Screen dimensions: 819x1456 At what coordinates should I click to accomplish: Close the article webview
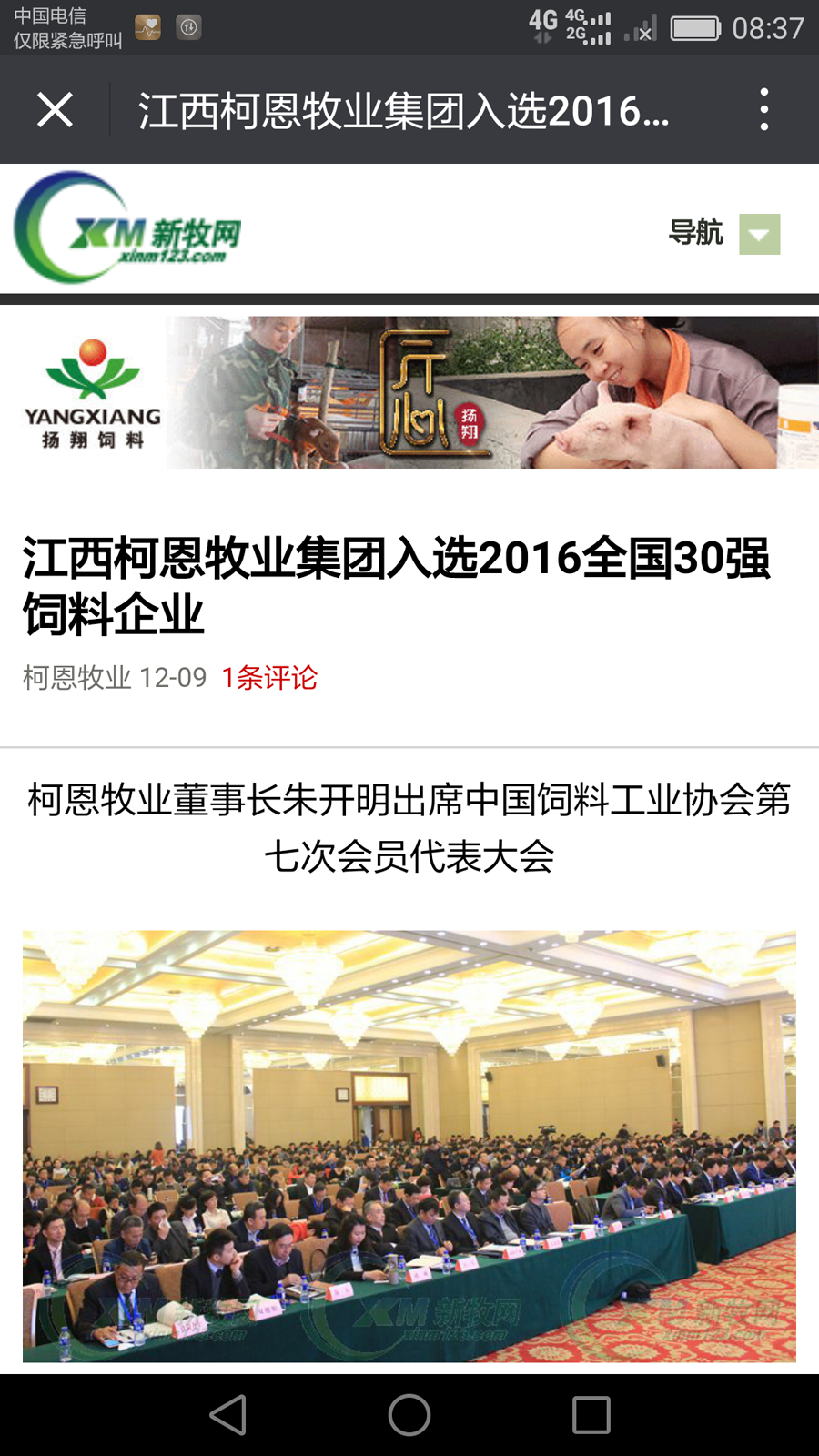pos(55,110)
